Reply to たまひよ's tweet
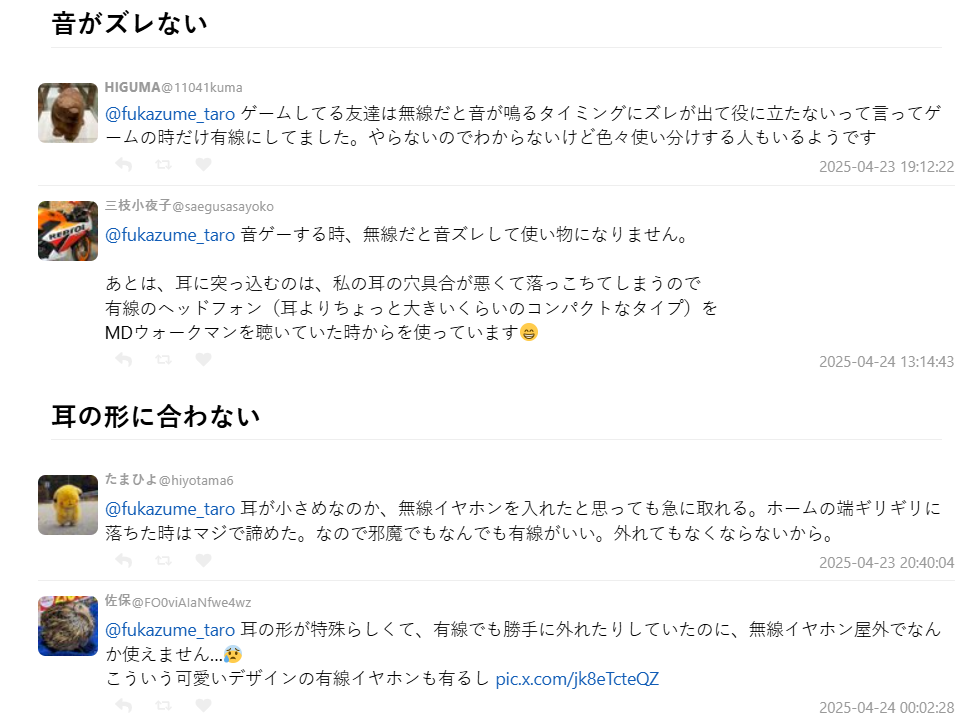The image size is (967, 721). click(124, 560)
